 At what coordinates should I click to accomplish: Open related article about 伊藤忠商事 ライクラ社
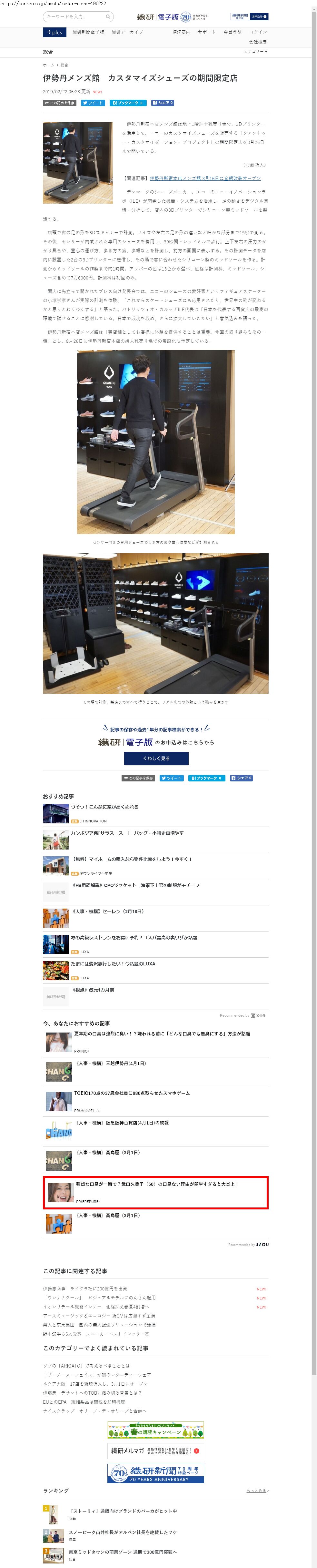[x=85, y=1288]
